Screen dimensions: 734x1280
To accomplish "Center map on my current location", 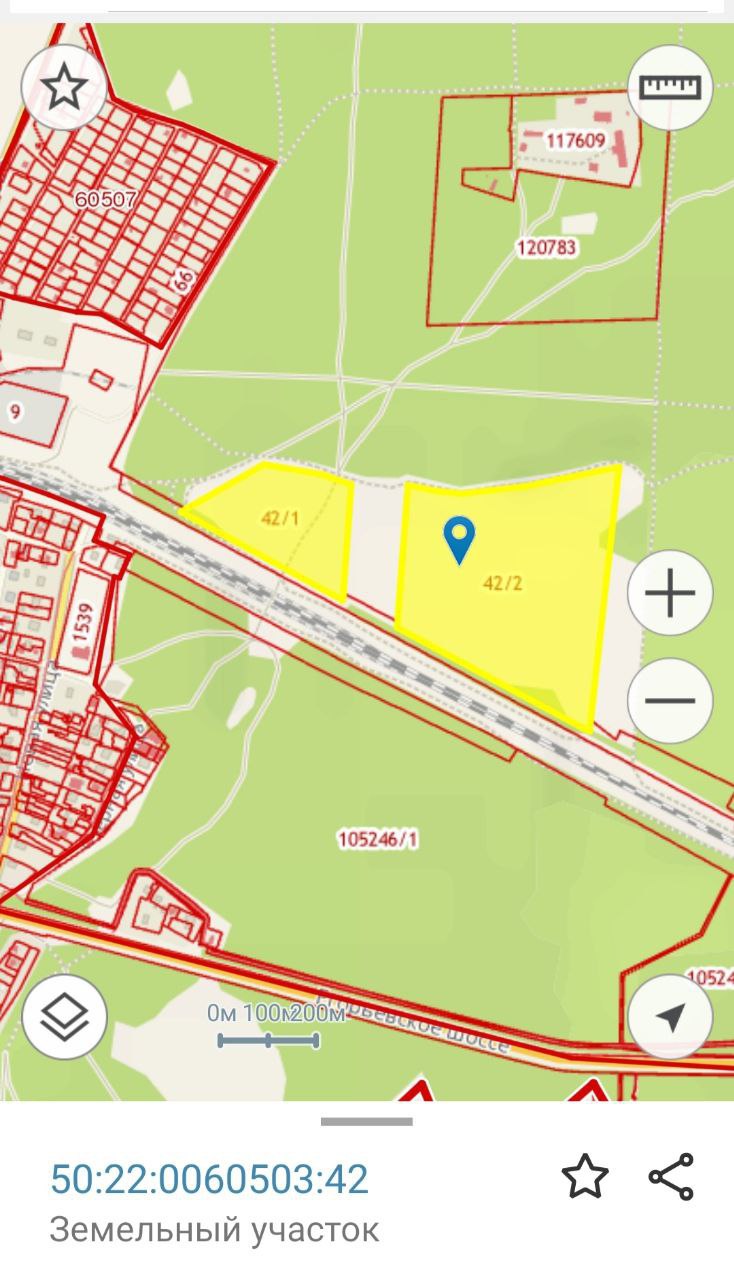I will click(x=670, y=1017).
